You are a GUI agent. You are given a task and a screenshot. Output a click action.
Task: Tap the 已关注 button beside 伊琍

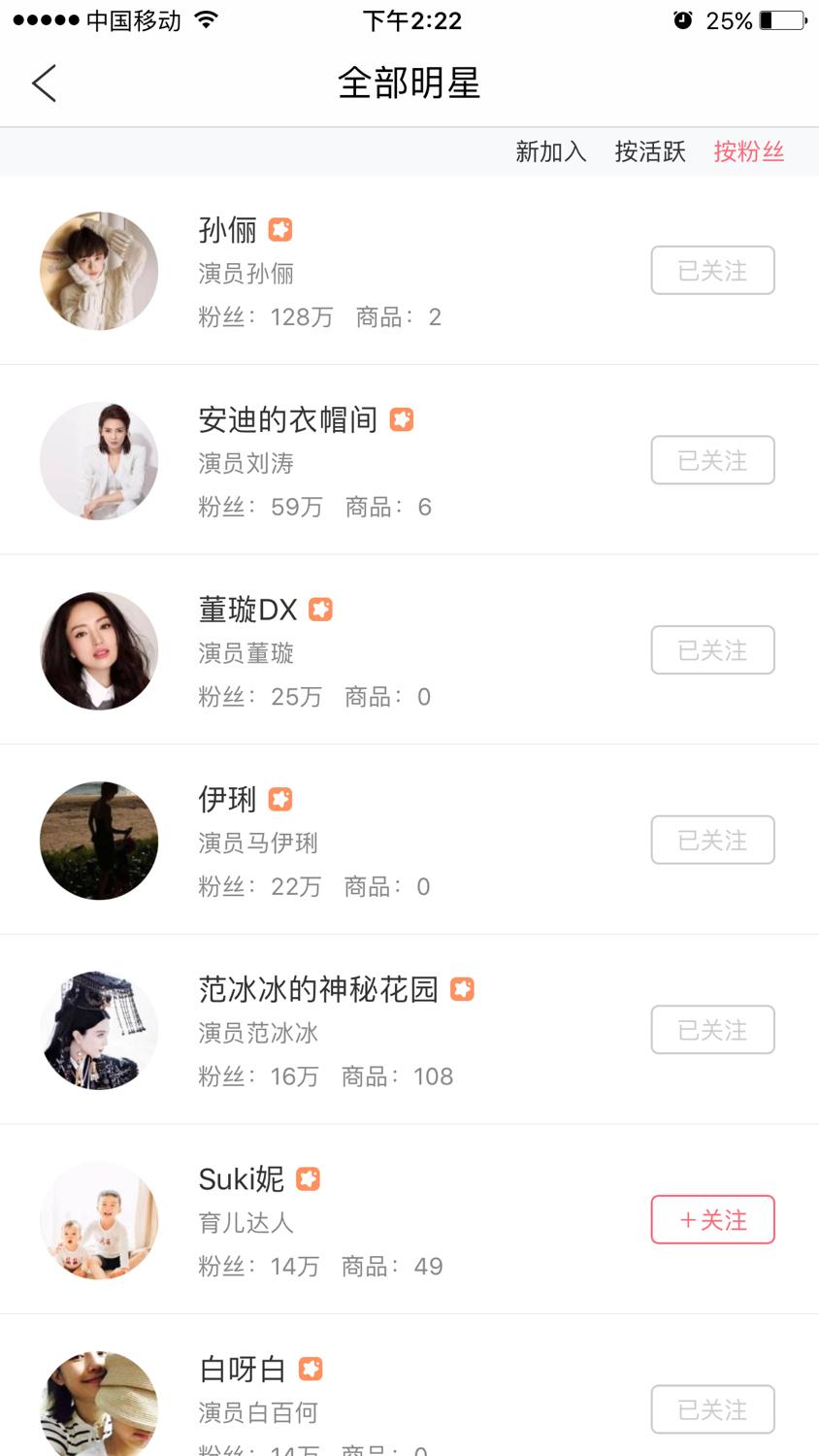tap(712, 840)
